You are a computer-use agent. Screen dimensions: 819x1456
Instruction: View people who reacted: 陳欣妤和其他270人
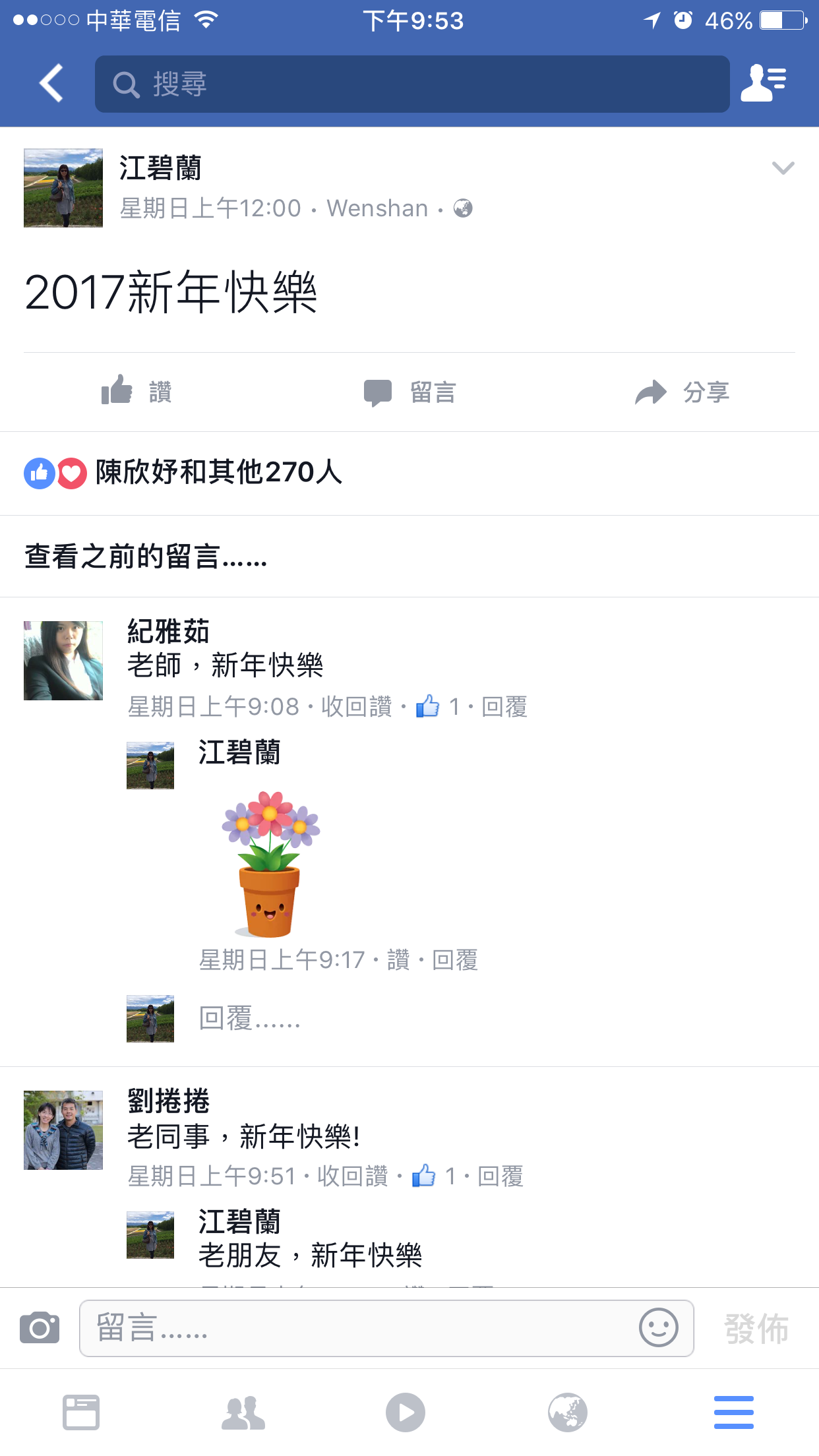219,472
